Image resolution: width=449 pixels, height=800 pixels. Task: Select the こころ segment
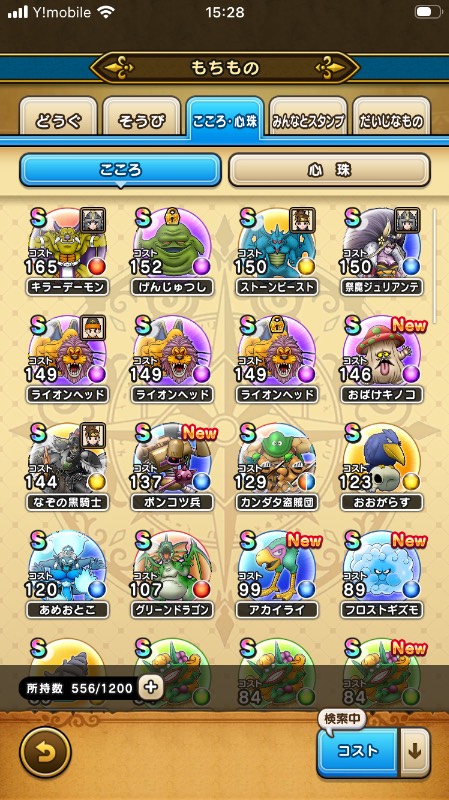click(x=120, y=170)
